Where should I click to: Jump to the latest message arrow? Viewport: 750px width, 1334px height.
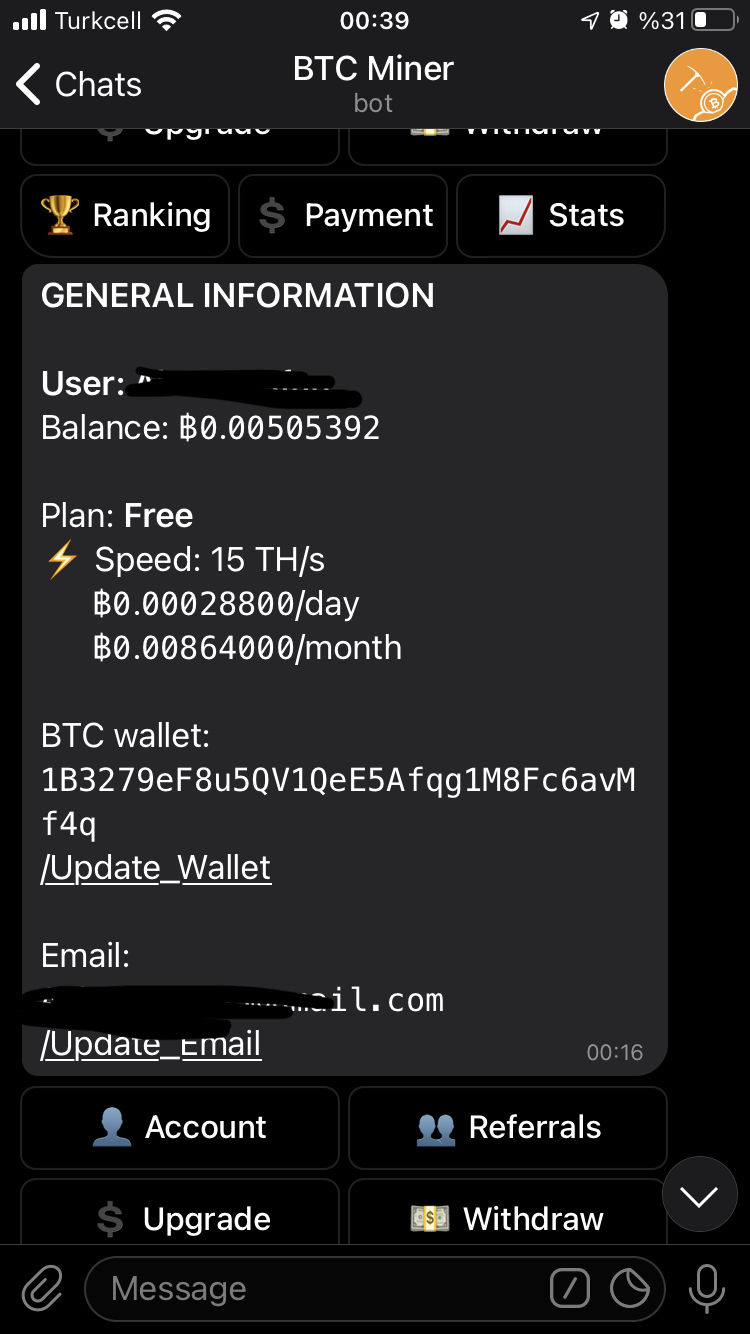click(x=700, y=1194)
